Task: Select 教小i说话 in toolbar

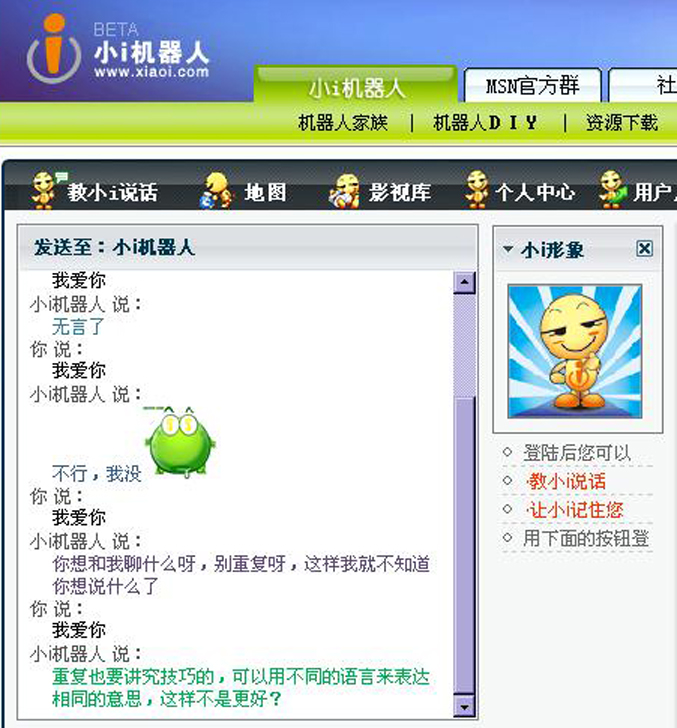Action: pyautogui.click(x=112, y=192)
